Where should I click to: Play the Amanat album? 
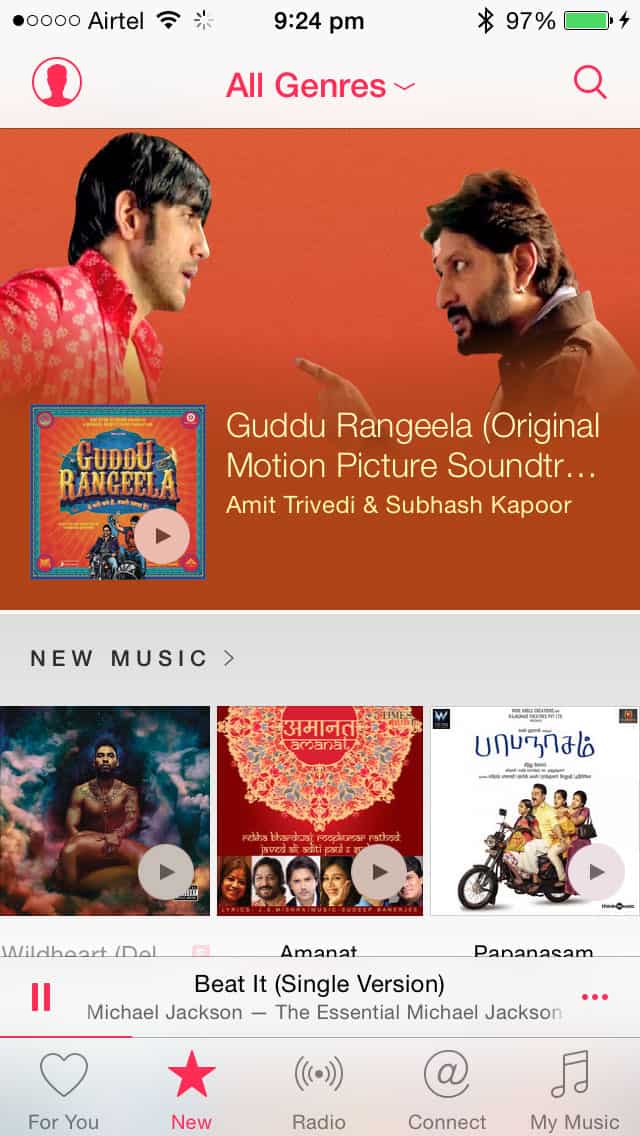(x=379, y=871)
